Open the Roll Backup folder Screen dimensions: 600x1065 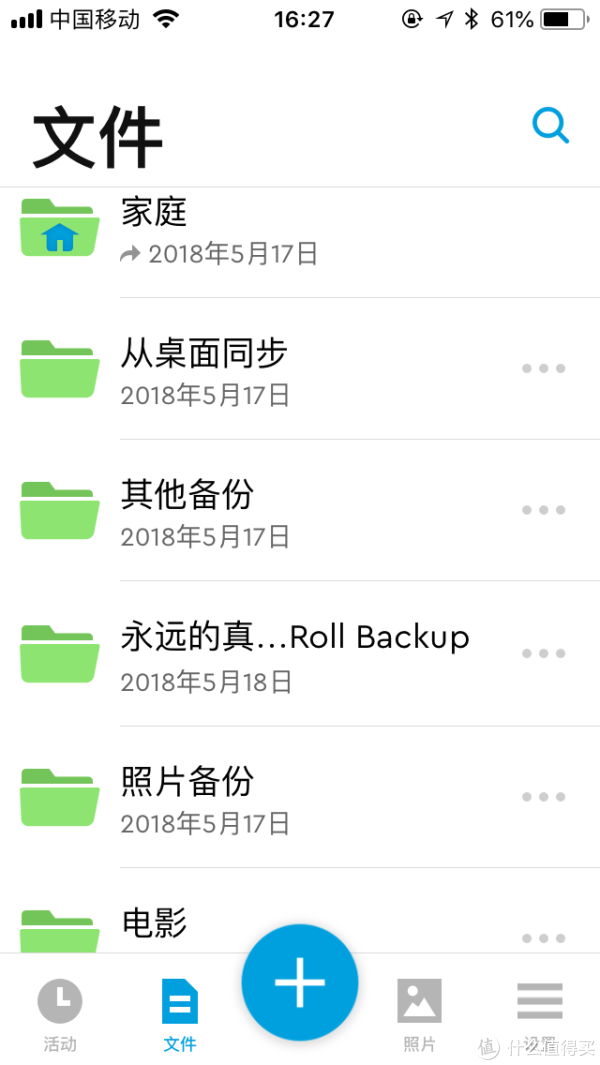300,653
